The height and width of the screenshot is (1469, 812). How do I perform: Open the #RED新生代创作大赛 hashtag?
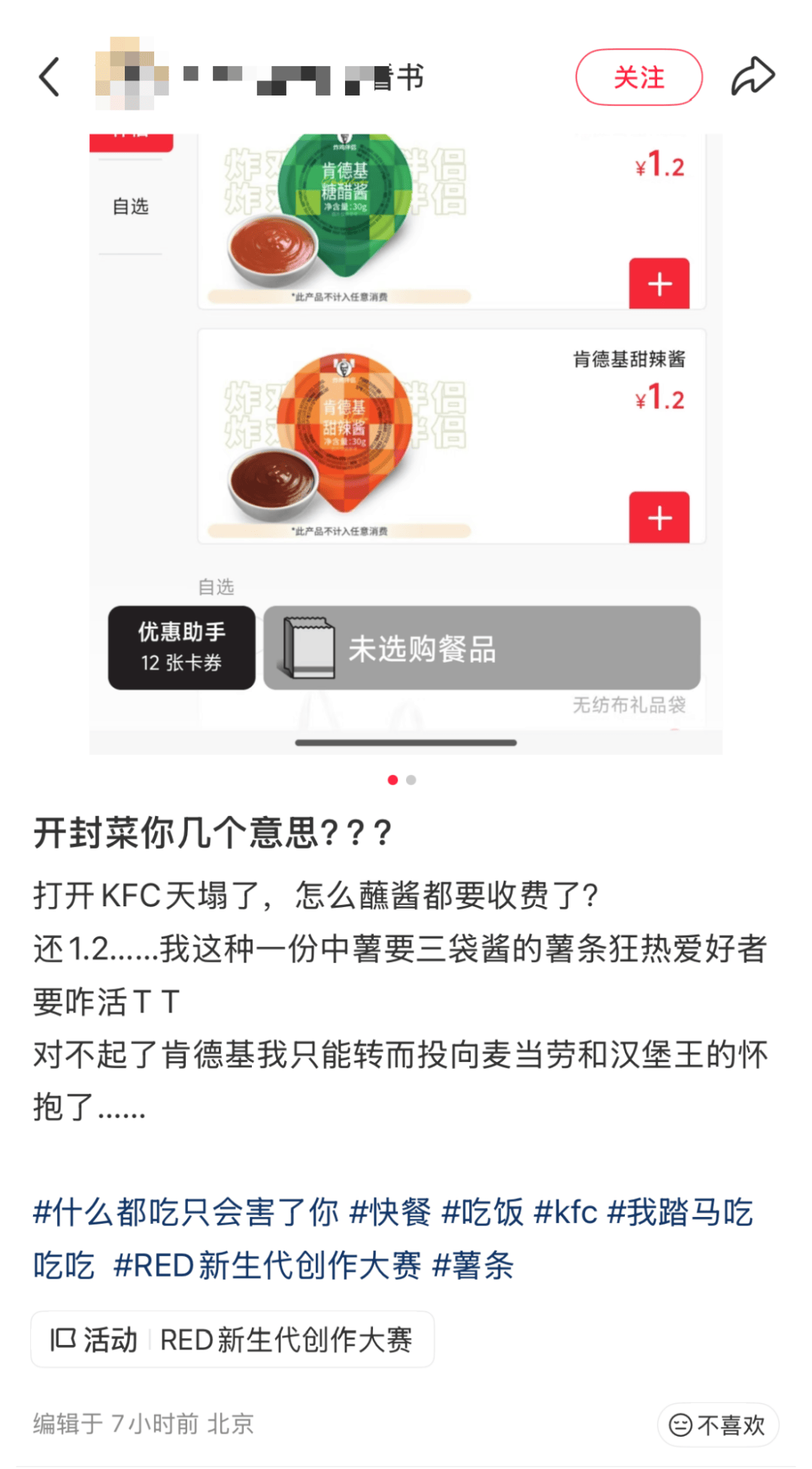(267, 1266)
